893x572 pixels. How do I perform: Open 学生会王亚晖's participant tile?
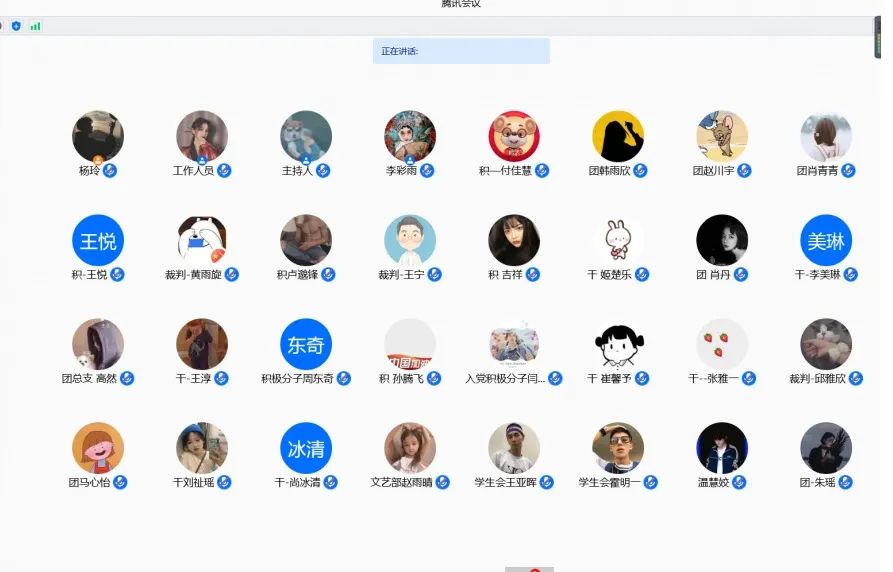coord(514,449)
